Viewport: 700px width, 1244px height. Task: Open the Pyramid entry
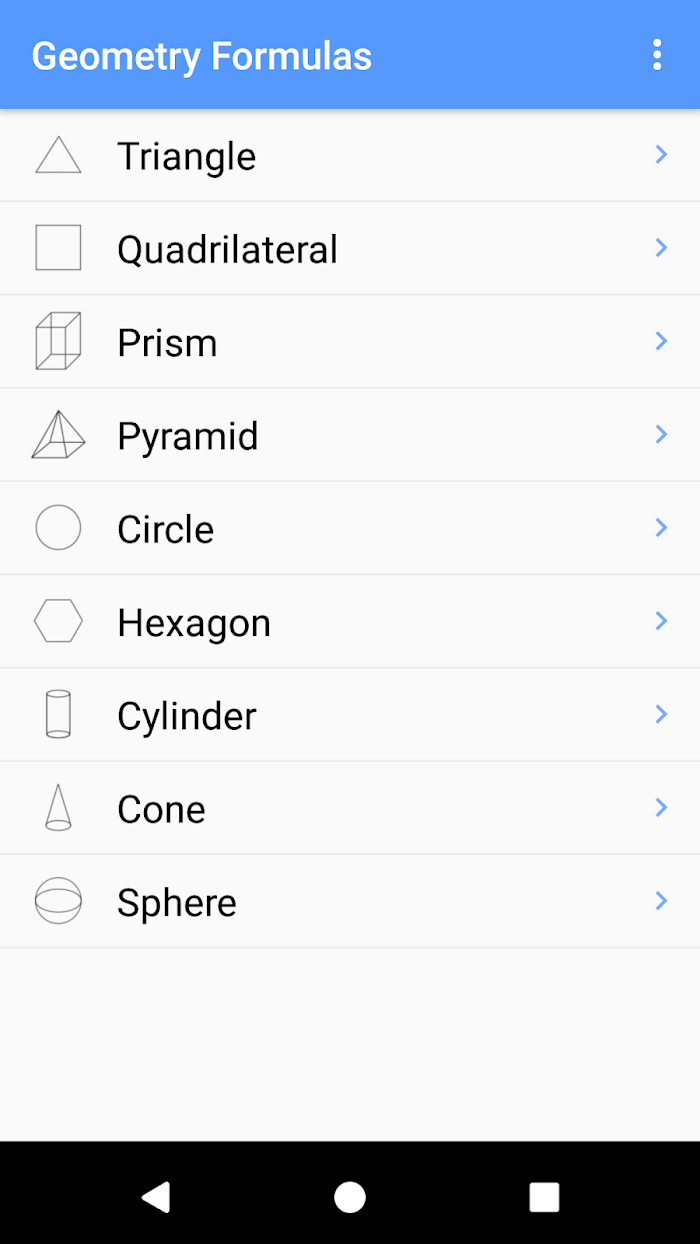tap(350, 435)
